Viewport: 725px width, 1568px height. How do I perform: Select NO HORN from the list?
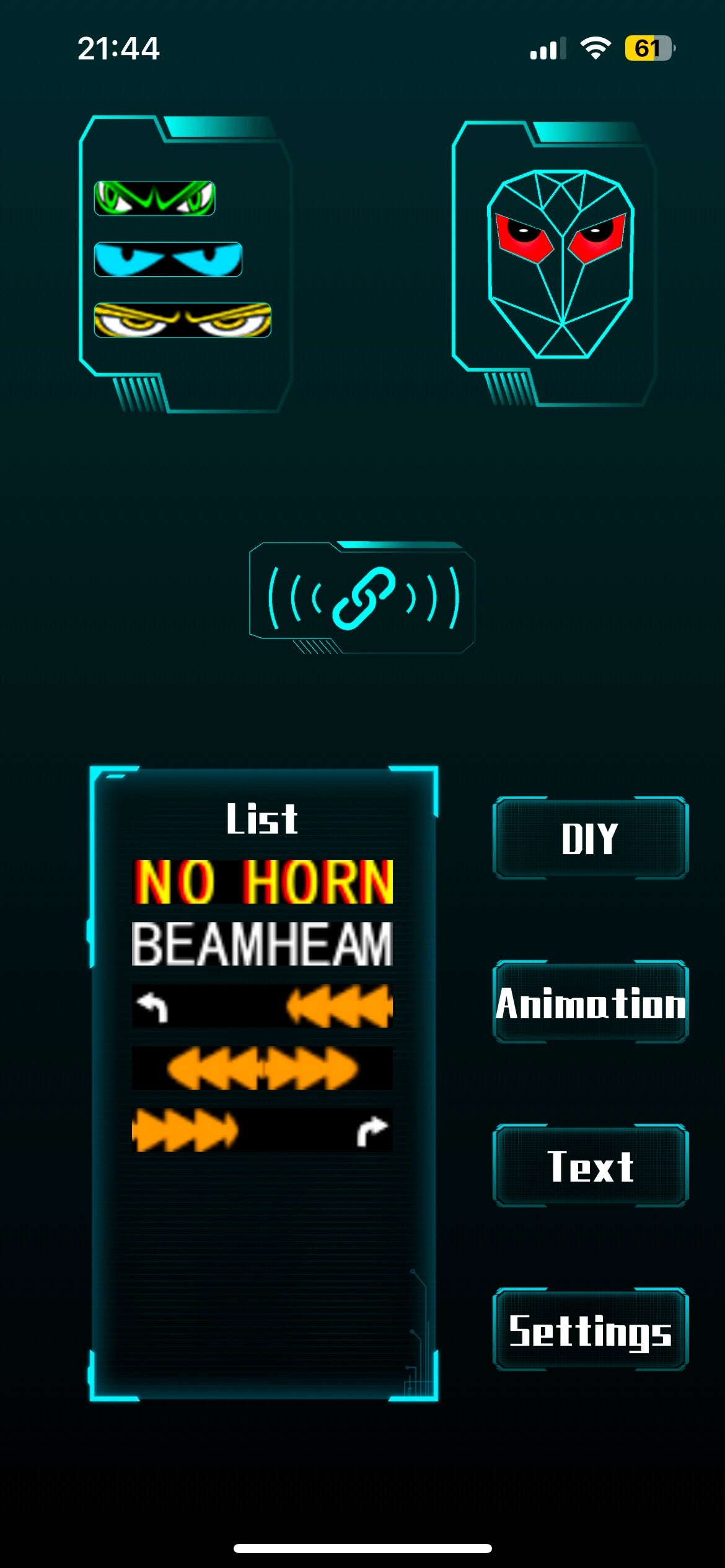[x=263, y=882]
